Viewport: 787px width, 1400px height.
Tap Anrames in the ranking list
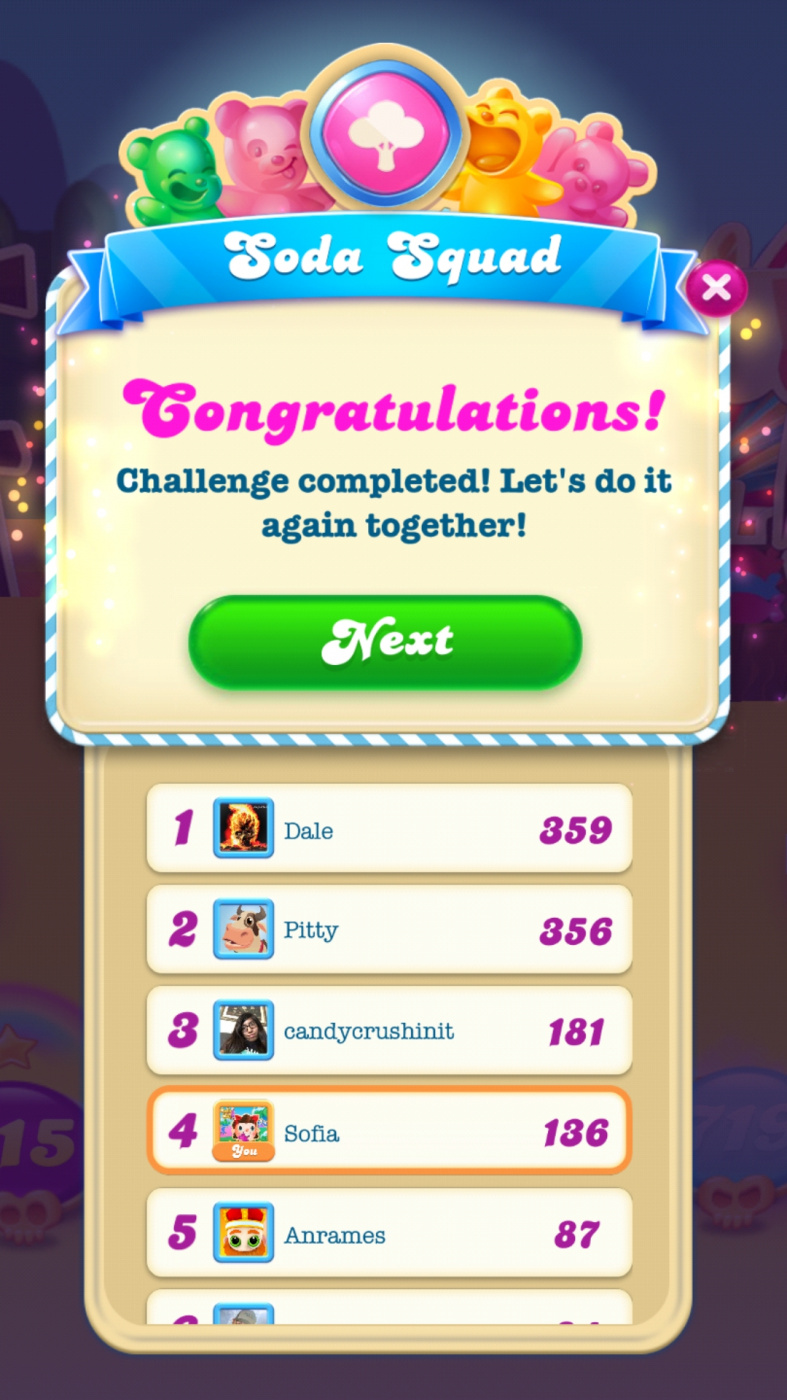[x=389, y=1233]
